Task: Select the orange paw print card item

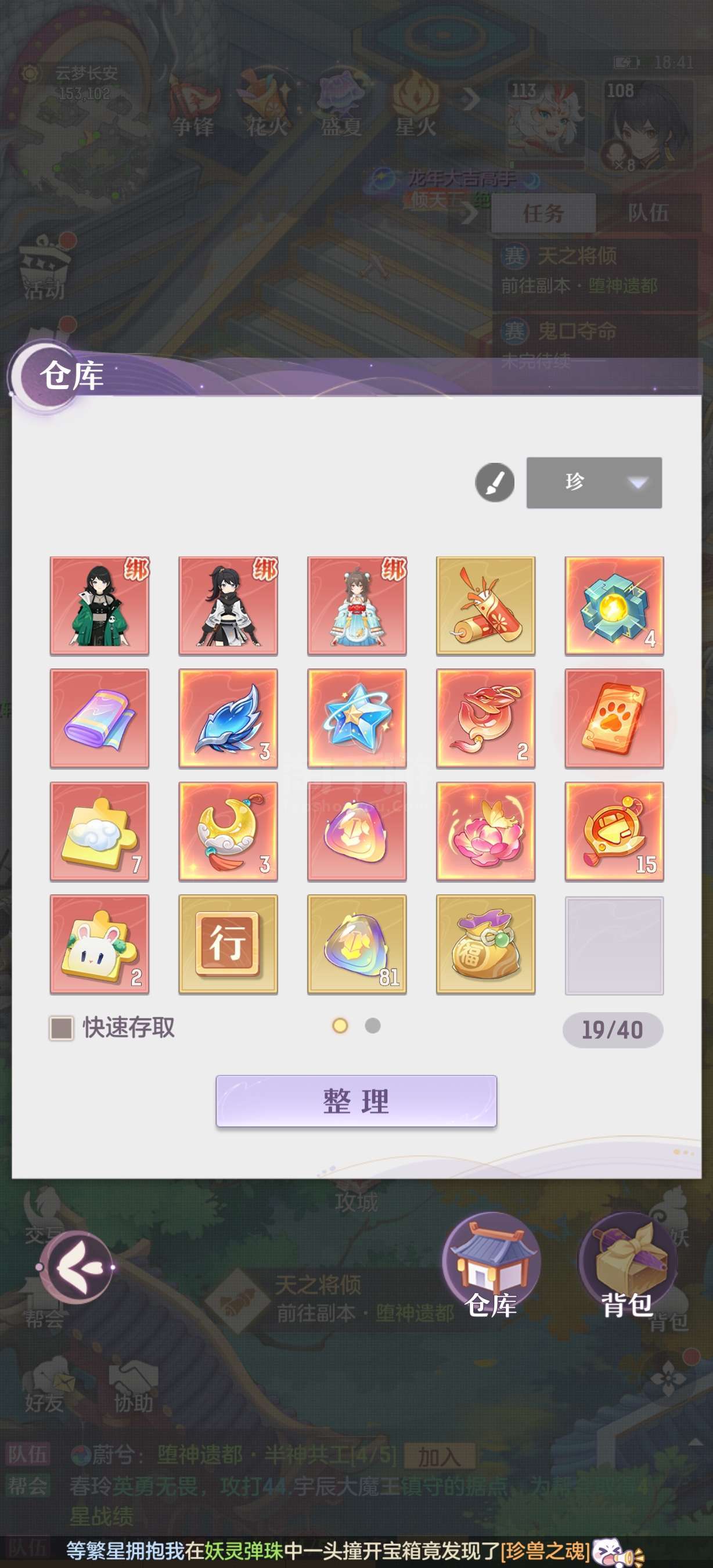Action: tap(614, 718)
